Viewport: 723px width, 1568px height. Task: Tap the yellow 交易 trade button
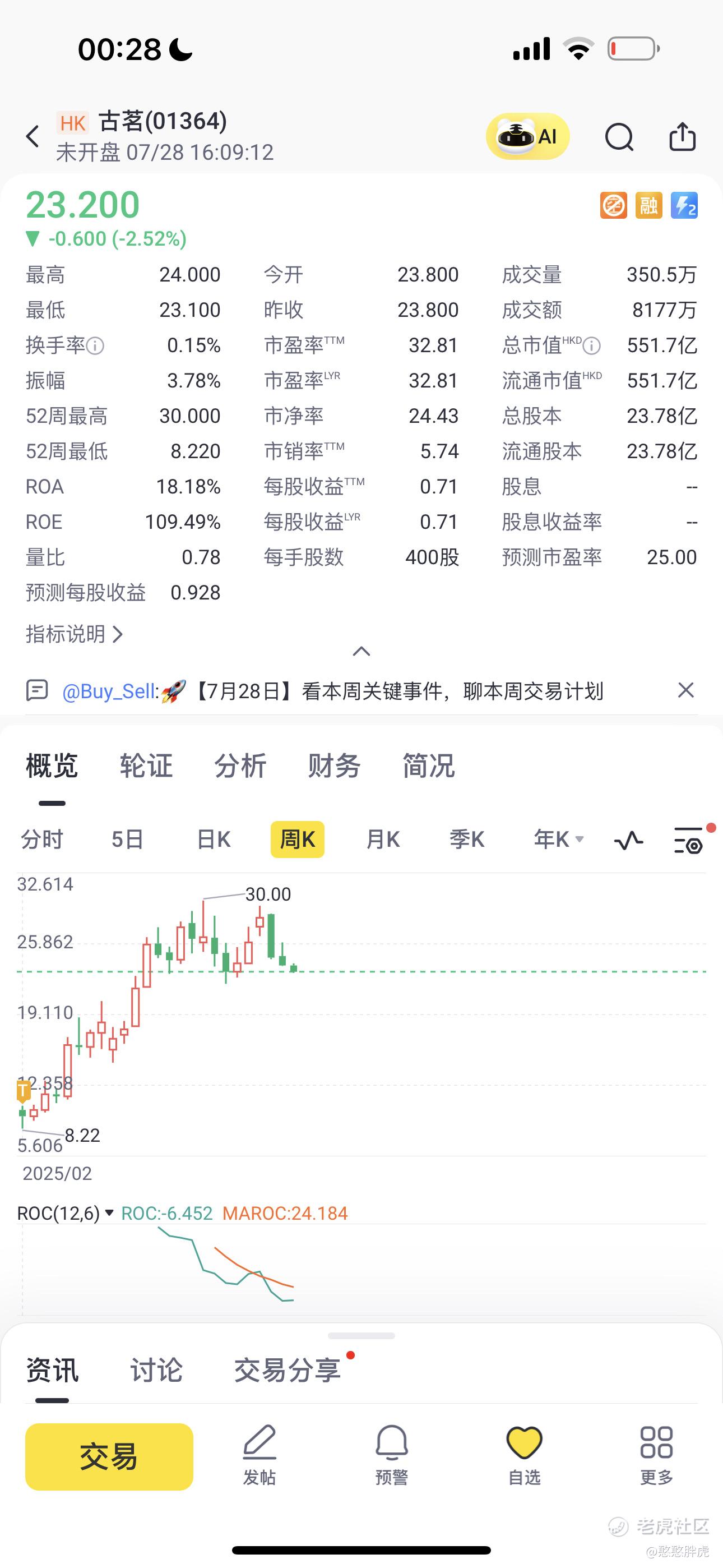pyautogui.click(x=109, y=1456)
